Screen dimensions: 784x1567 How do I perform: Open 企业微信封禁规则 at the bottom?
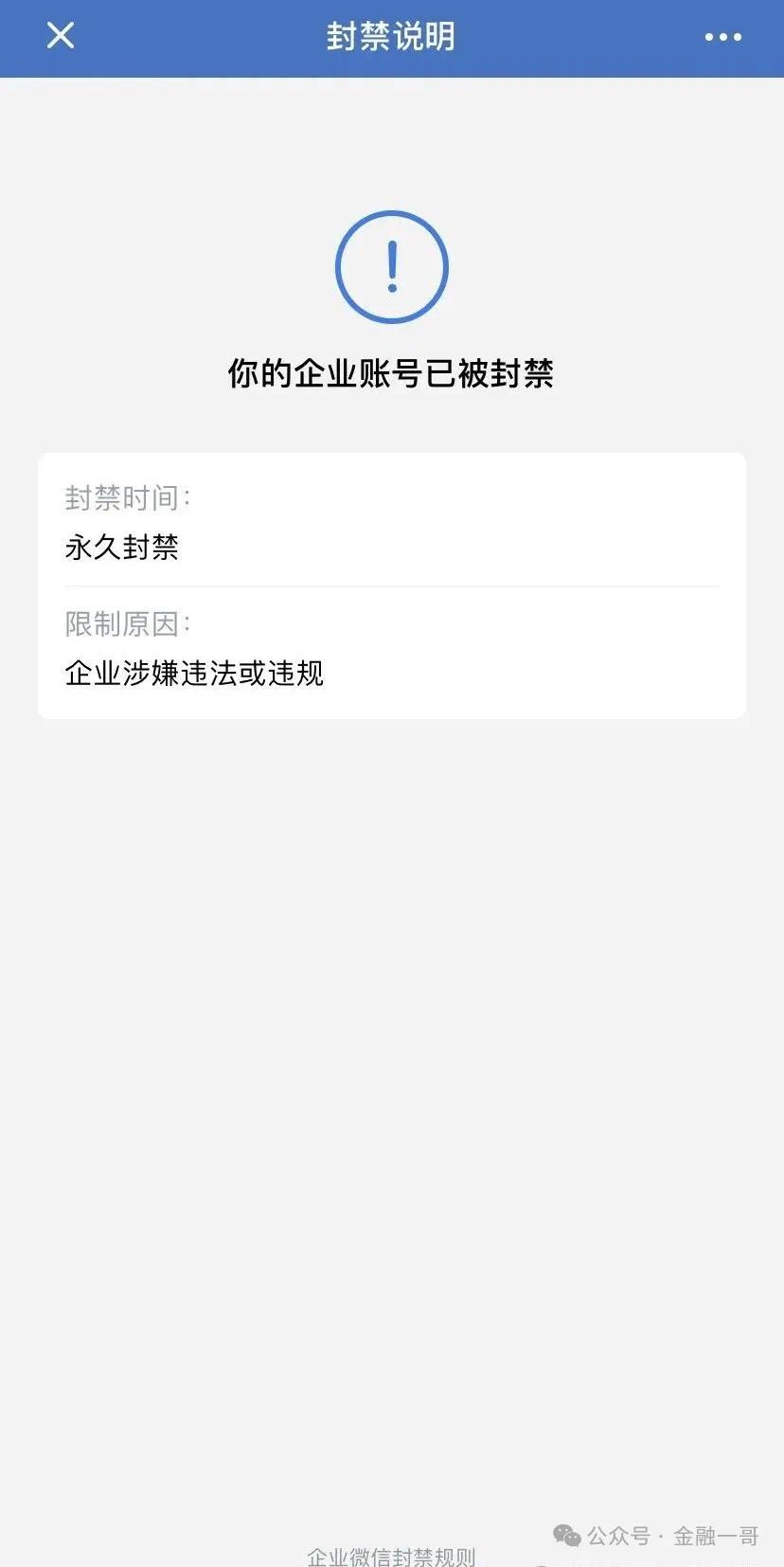391,1555
